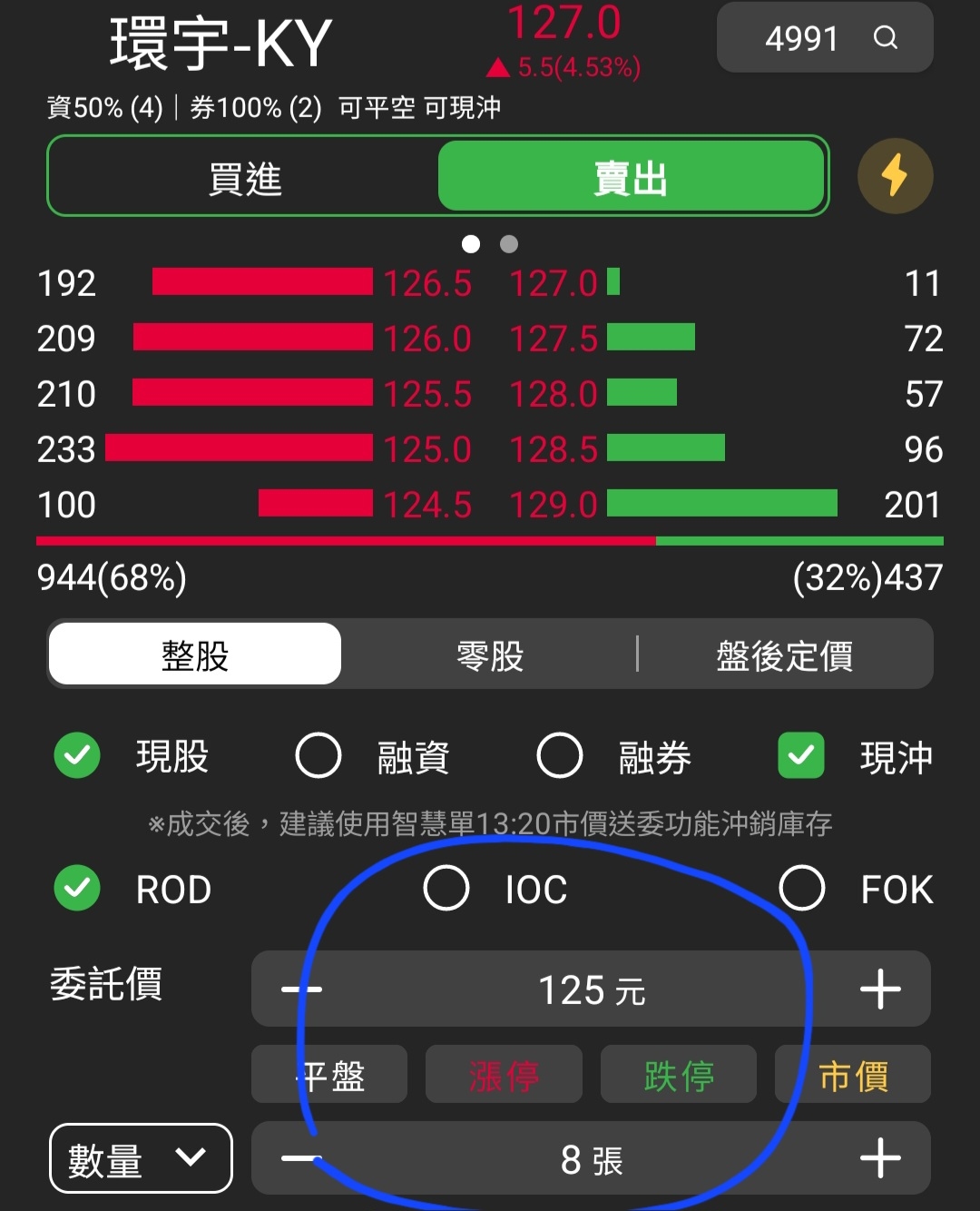Disable the 現沖 day-trade checkbox

(x=800, y=755)
